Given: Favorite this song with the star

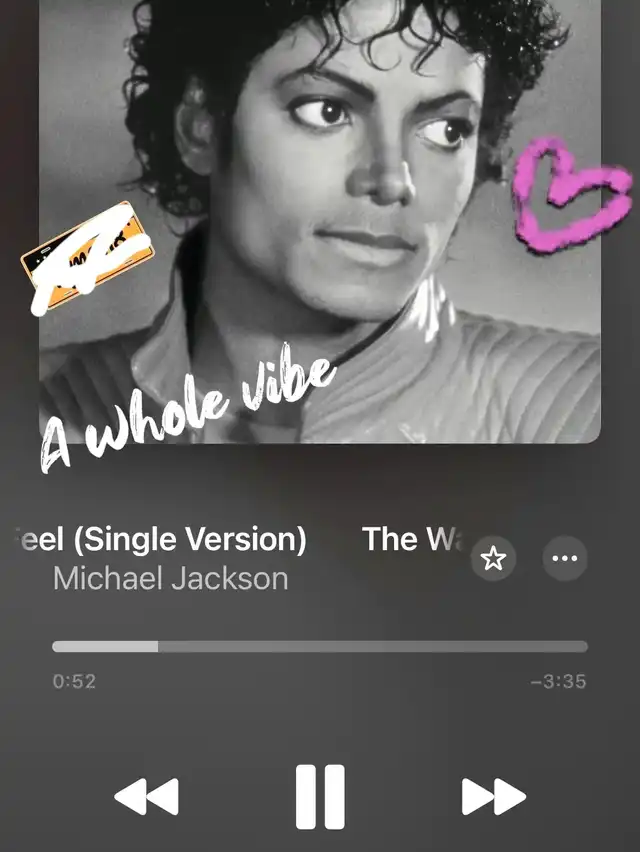Looking at the screenshot, I should 493,559.
